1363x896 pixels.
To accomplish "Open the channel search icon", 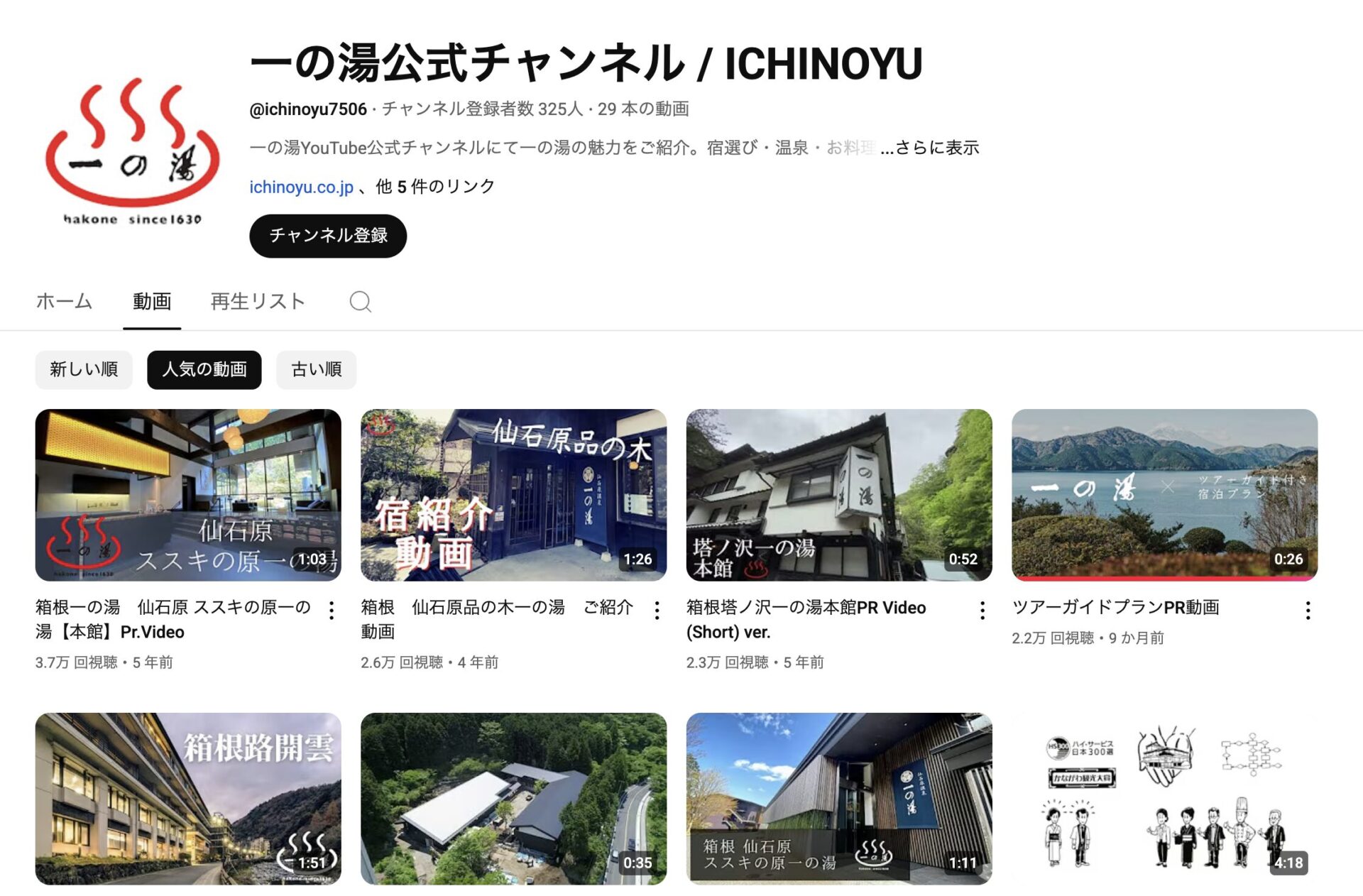I will point(360,302).
